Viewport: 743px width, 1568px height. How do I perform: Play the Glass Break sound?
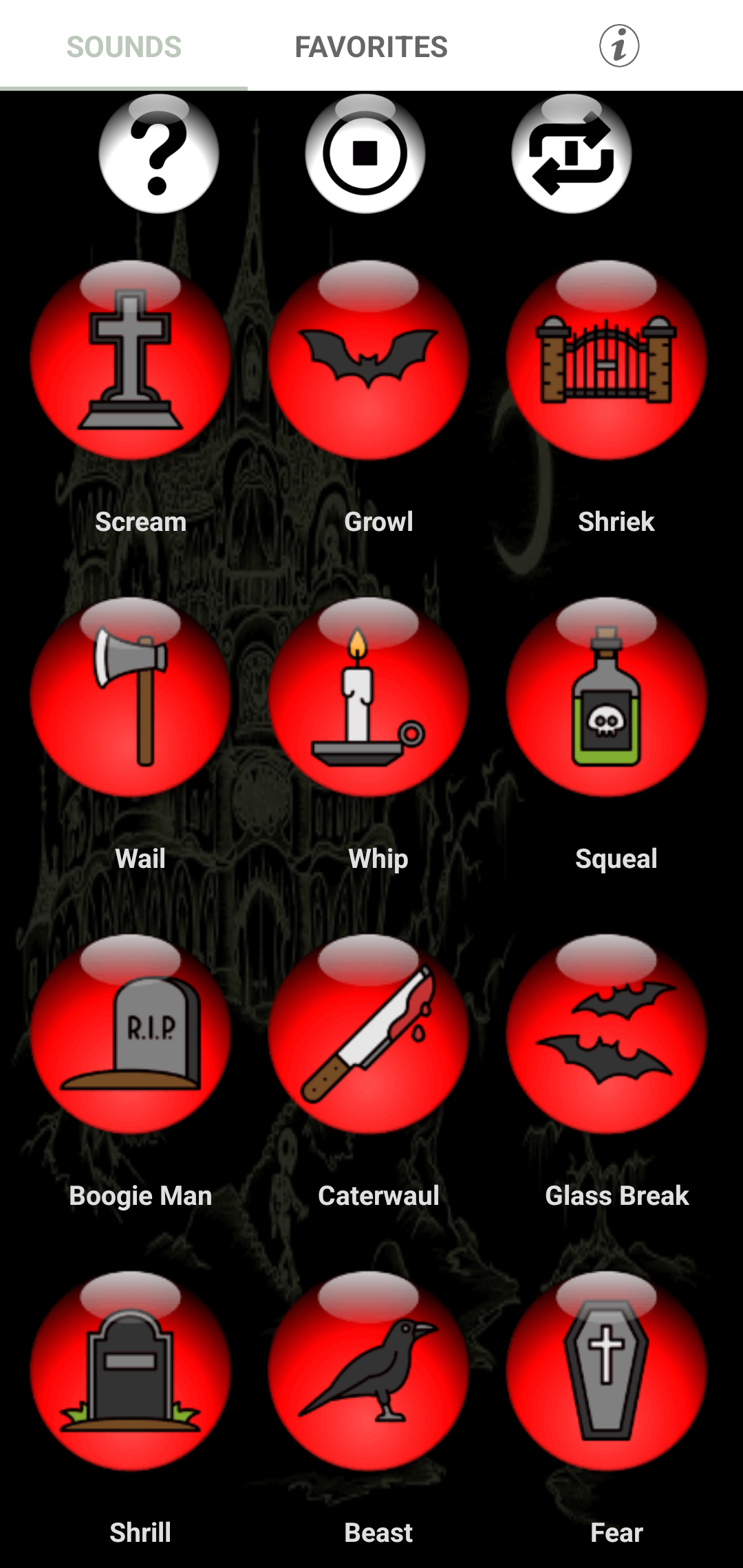pos(607,1034)
